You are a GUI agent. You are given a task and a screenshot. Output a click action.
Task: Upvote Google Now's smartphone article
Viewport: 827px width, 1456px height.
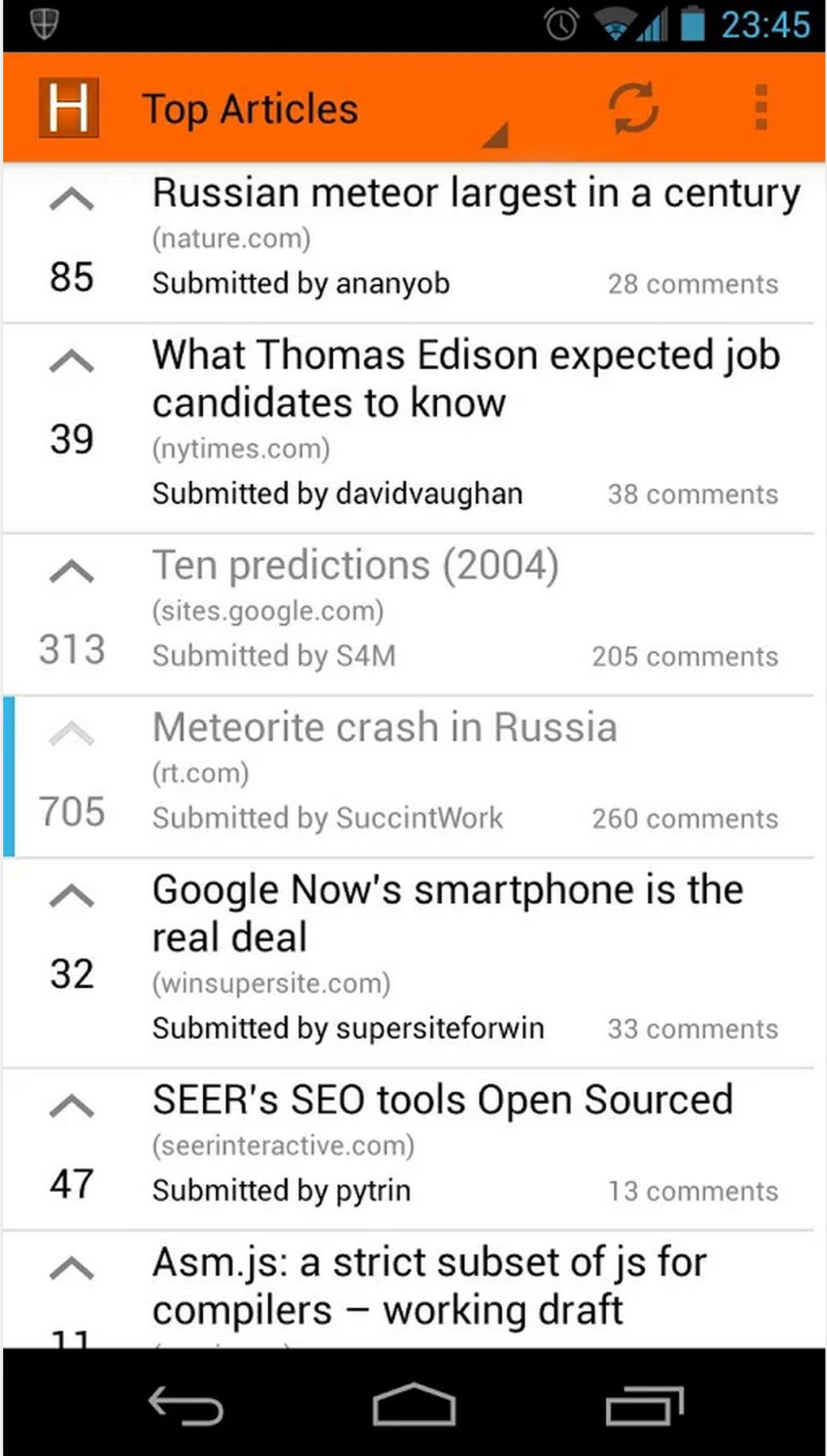coord(71,895)
